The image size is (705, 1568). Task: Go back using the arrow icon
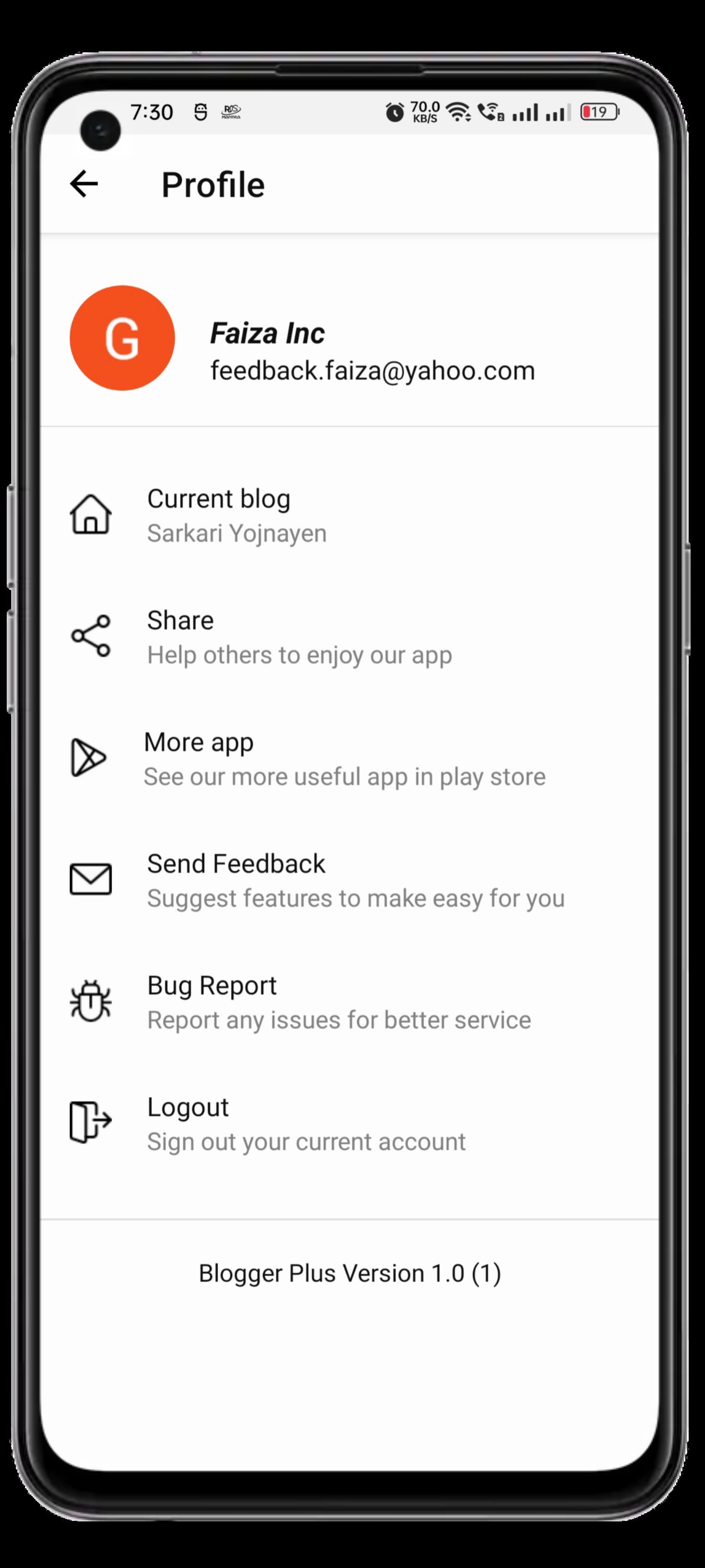(84, 184)
